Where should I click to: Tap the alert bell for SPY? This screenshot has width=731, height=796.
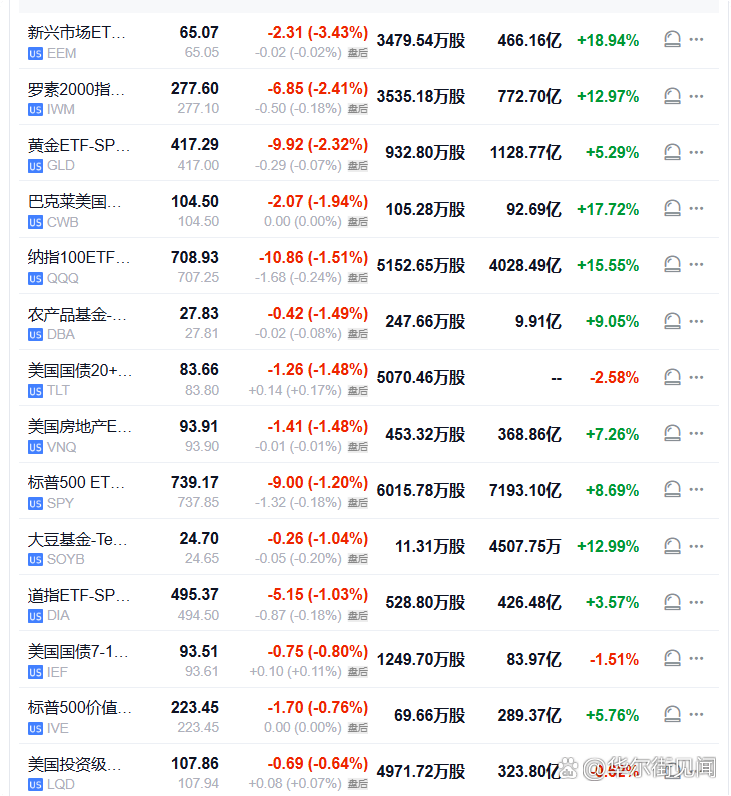click(672, 489)
